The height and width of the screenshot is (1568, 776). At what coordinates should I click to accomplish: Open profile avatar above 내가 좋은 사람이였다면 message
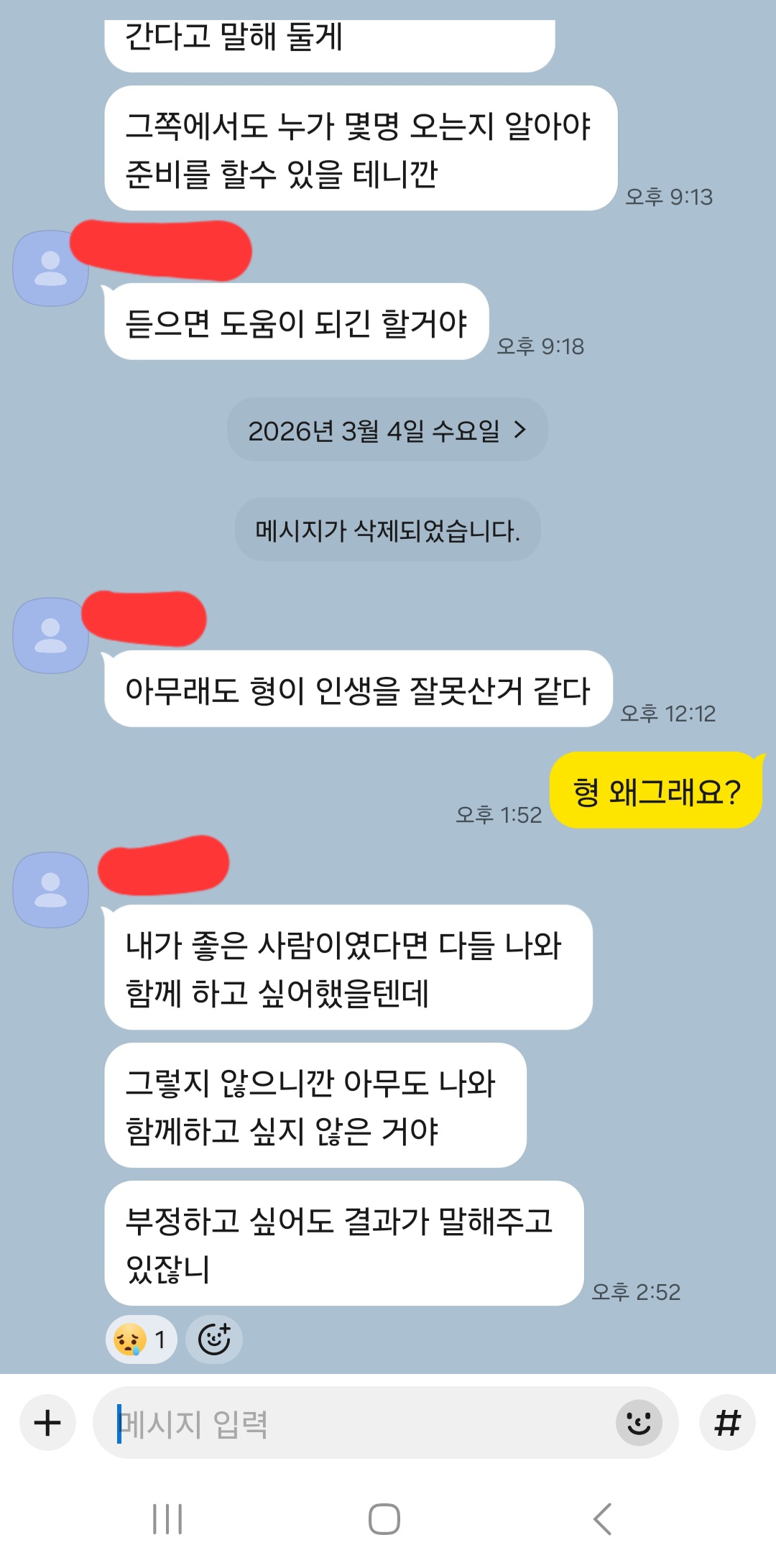[x=50, y=890]
